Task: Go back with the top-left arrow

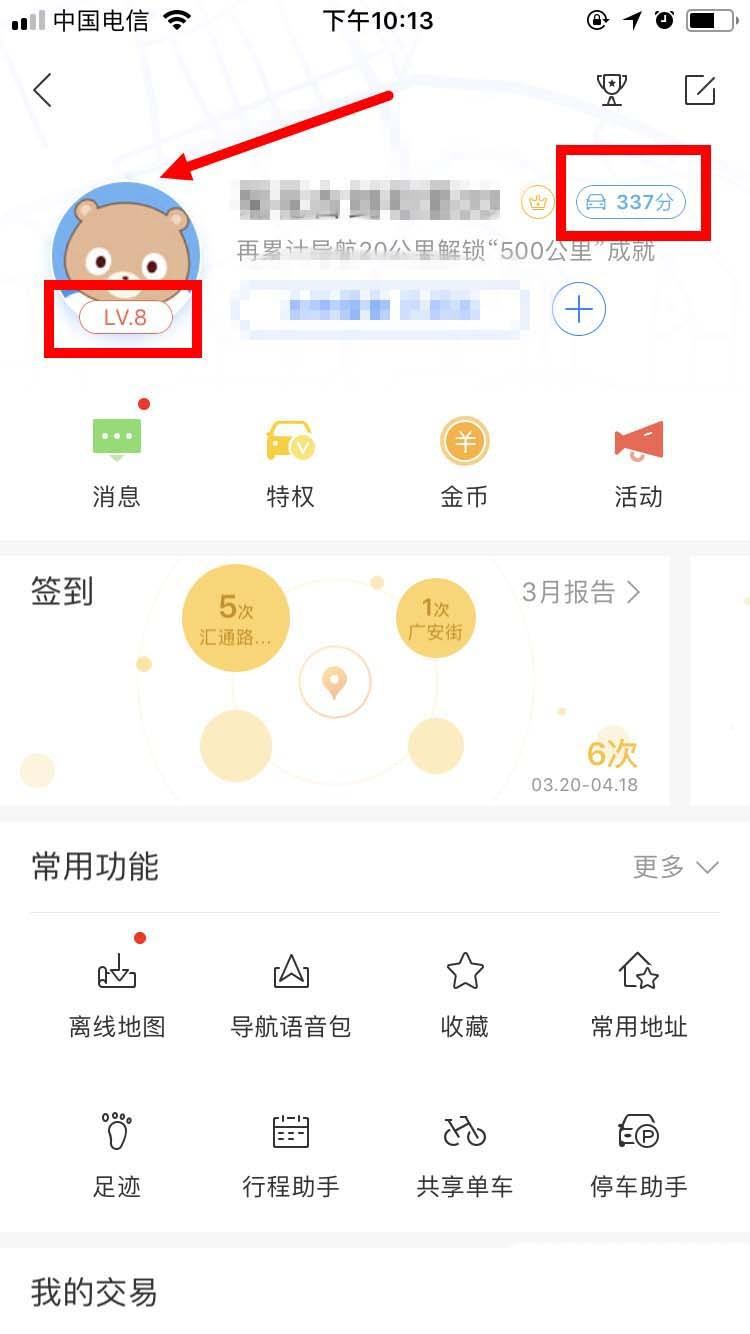Action: click(42, 89)
